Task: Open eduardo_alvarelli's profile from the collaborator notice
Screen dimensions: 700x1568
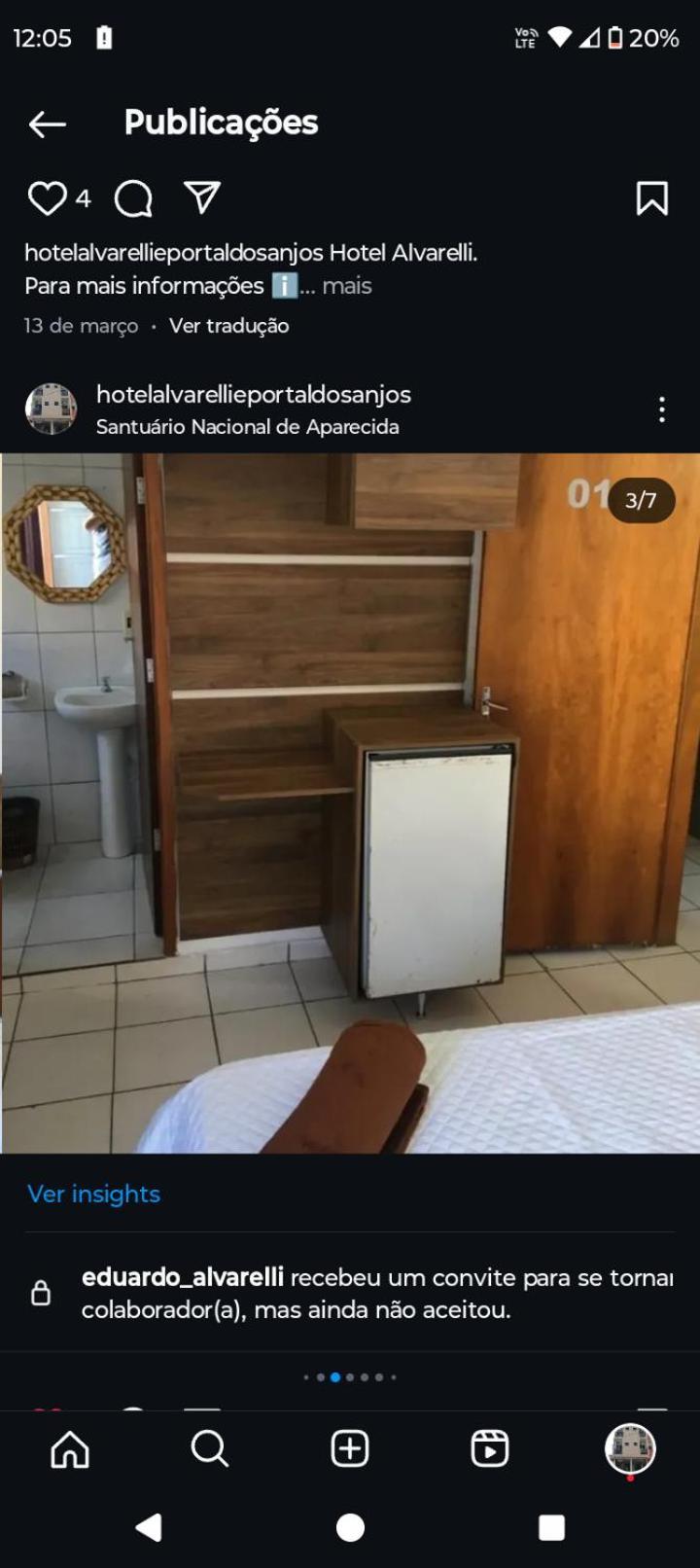Action: [182, 1277]
